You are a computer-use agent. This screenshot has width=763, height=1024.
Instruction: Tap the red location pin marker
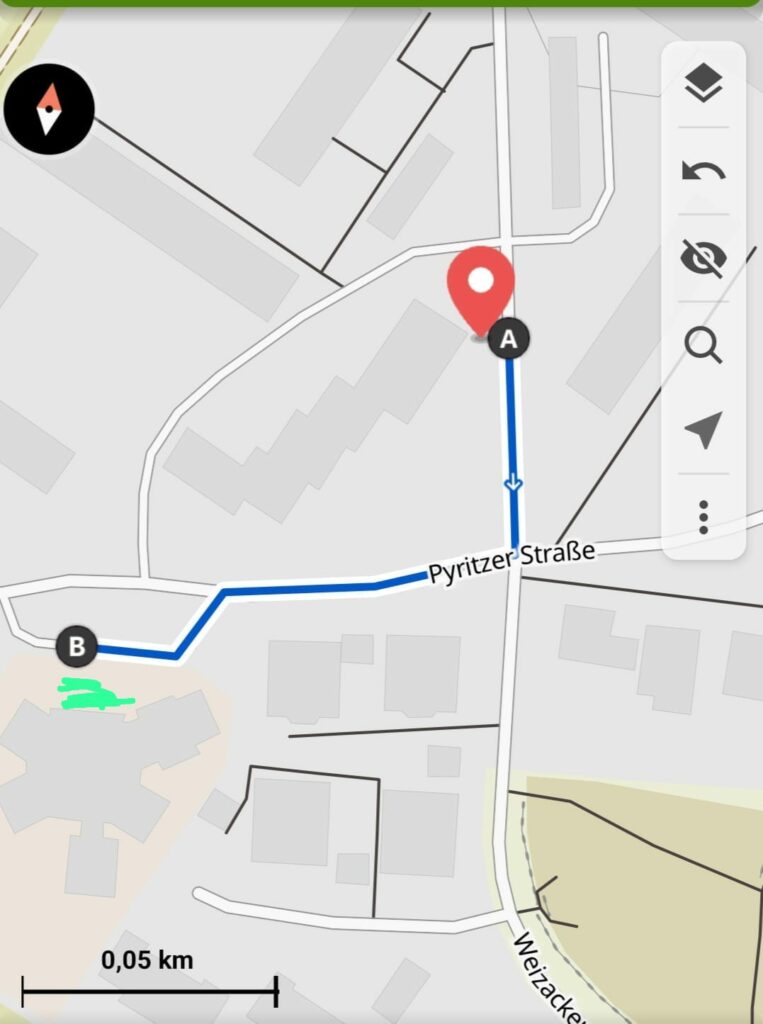[481, 284]
